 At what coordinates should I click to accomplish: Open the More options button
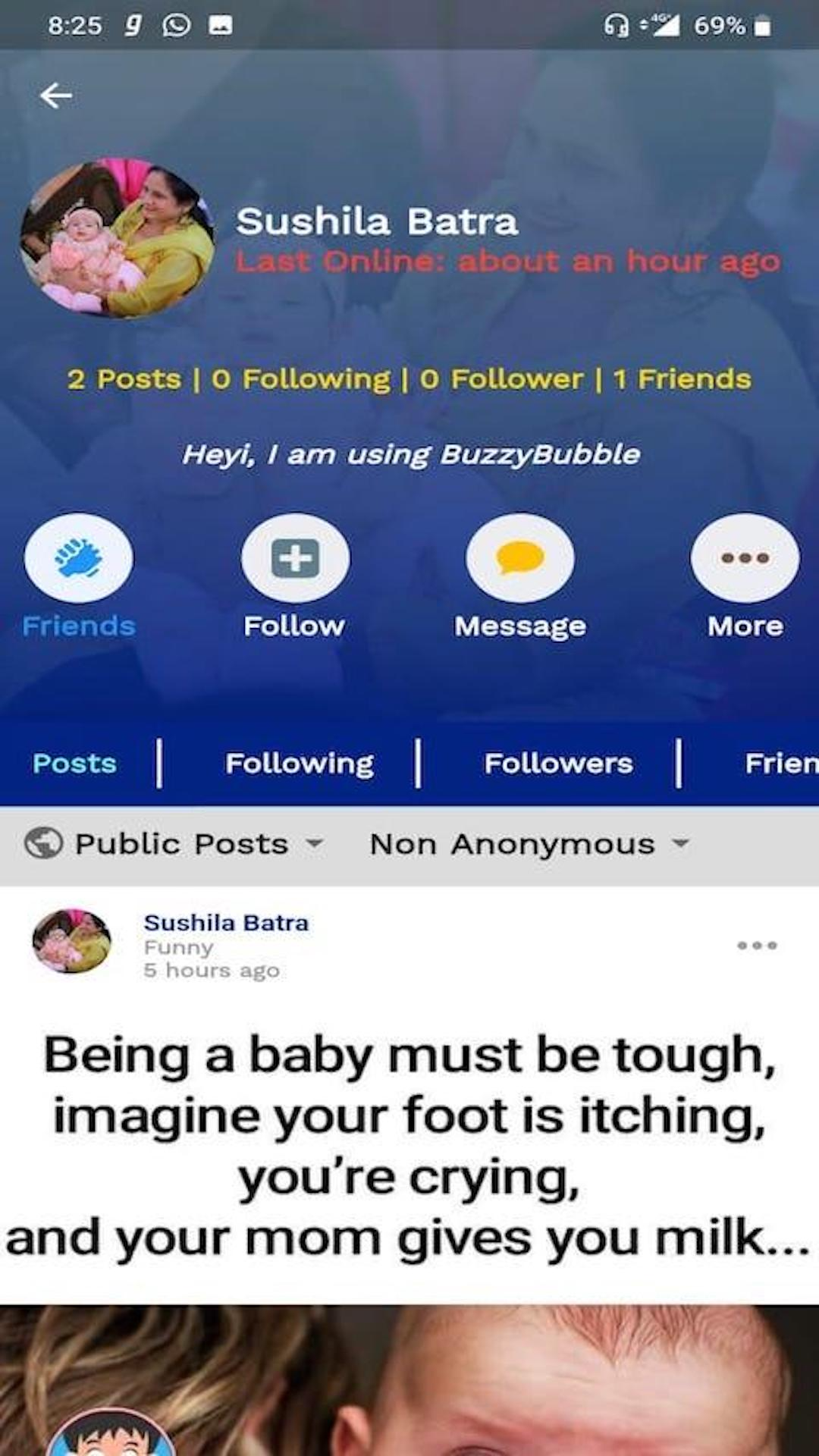[x=745, y=559]
